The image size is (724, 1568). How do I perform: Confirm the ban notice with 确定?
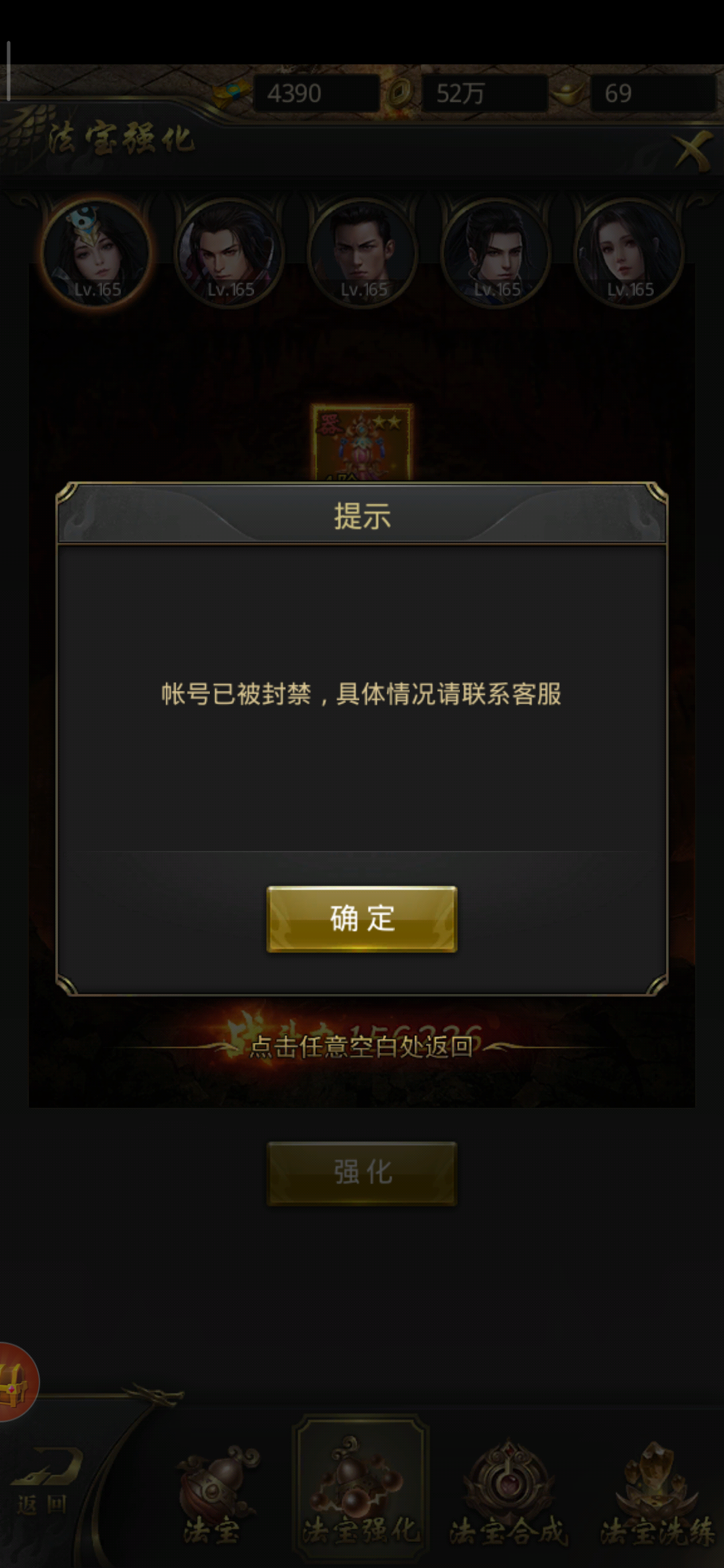point(362,919)
